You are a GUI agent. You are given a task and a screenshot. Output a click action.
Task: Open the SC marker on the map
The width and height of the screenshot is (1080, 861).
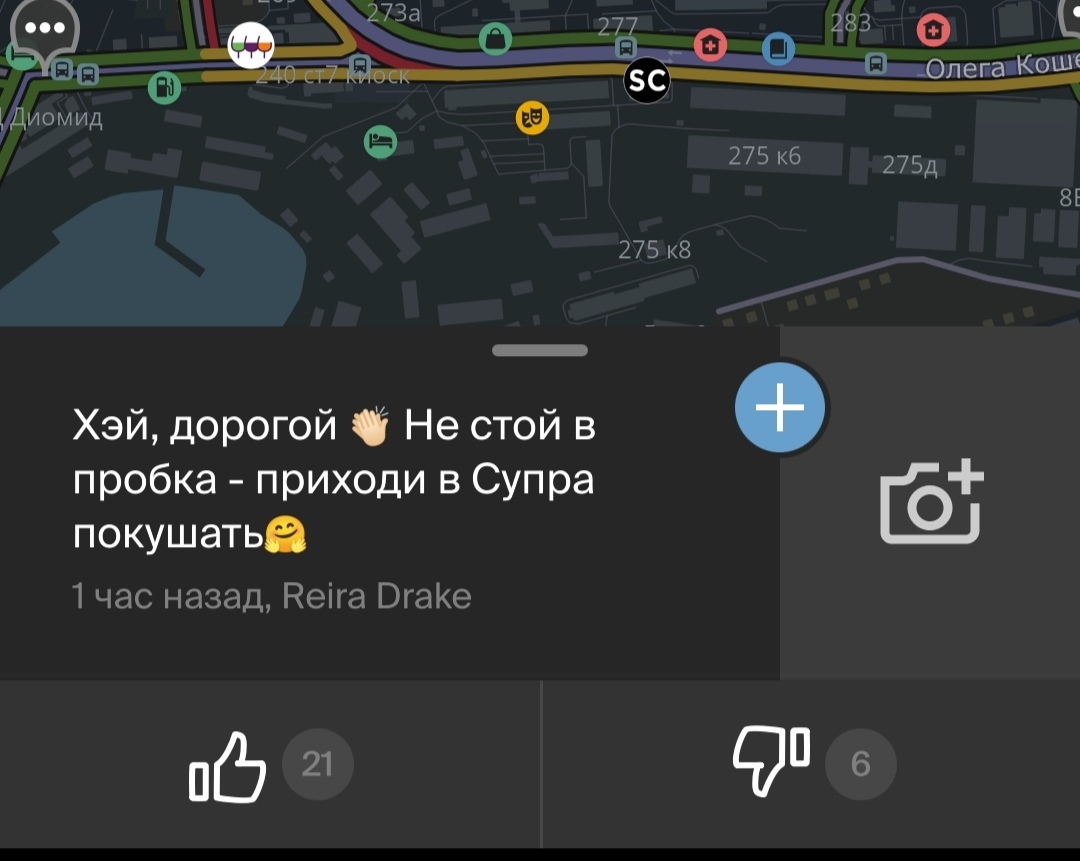[646, 83]
